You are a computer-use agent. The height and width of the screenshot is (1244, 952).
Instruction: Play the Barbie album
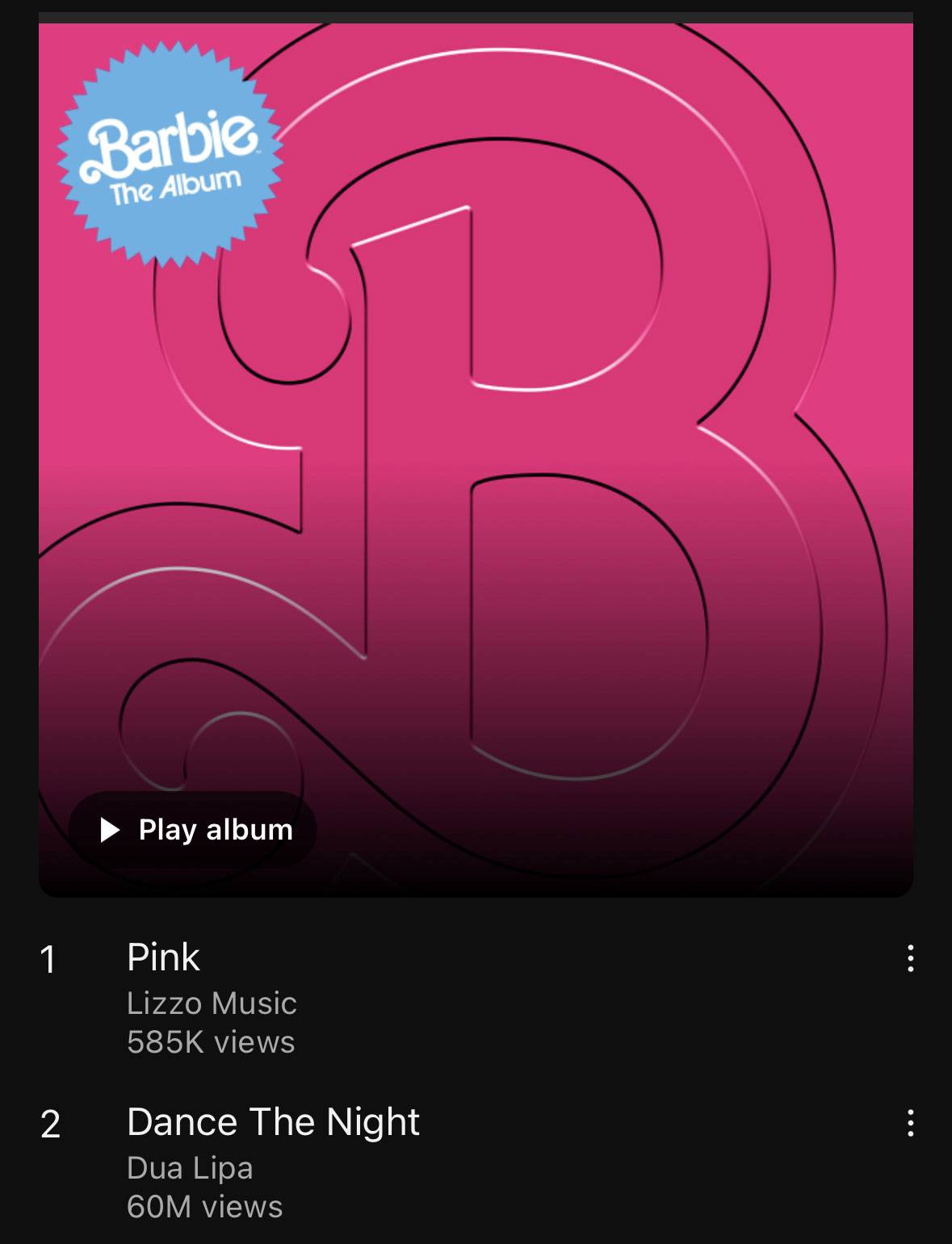(x=194, y=830)
